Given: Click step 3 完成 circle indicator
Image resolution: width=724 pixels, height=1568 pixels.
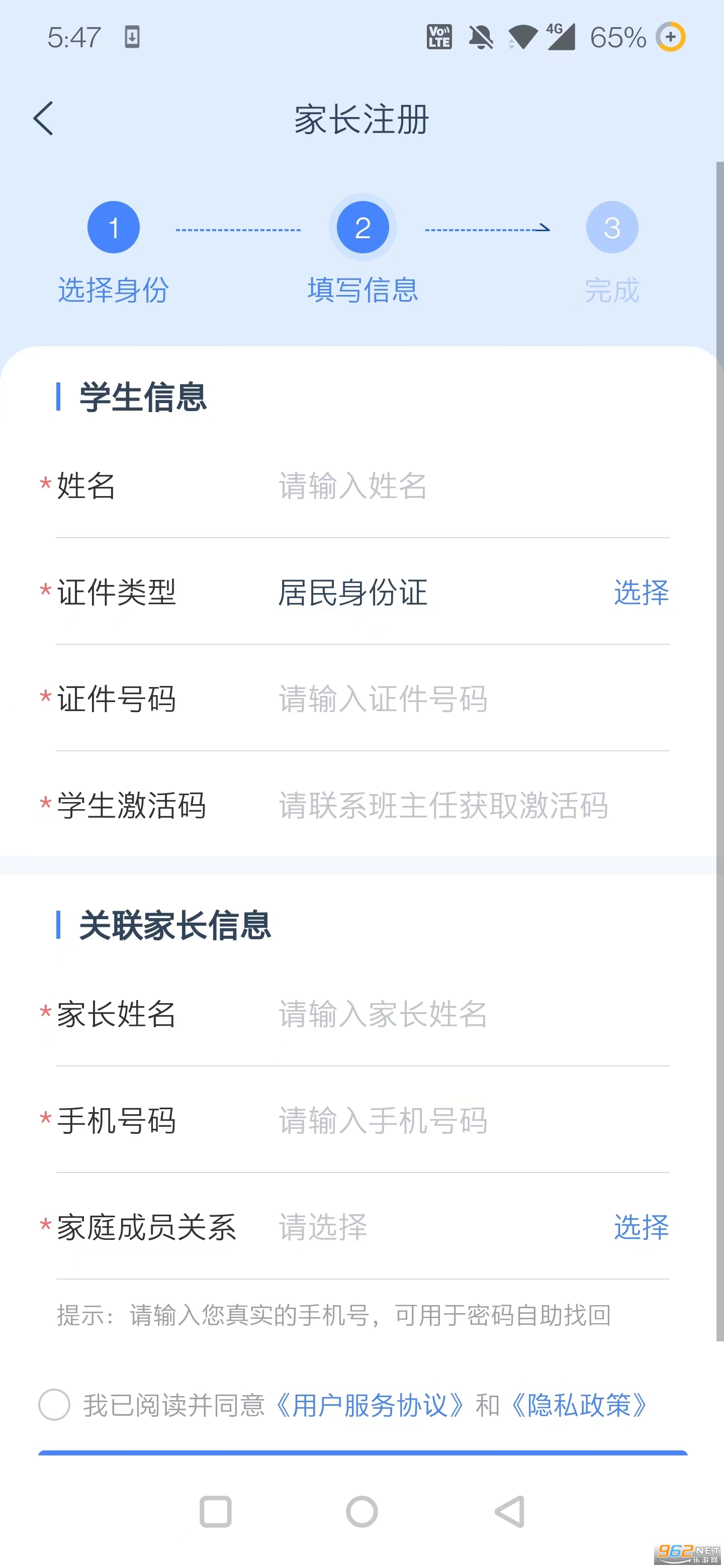Looking at the screenshot, I should coord(612,227).
